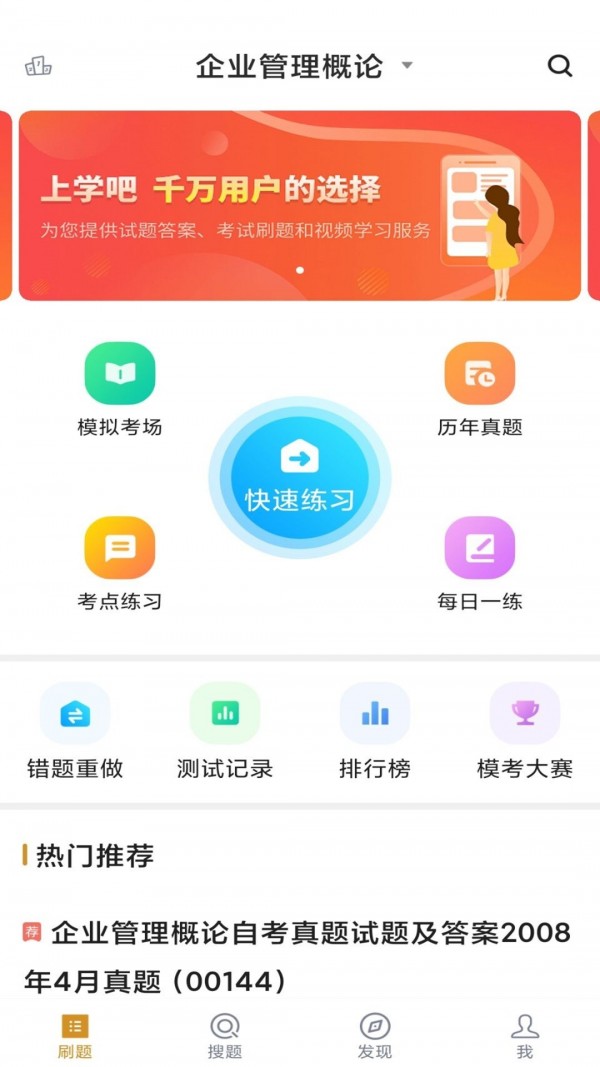Open 考点练习 topic practice

(x=120, y=548)
